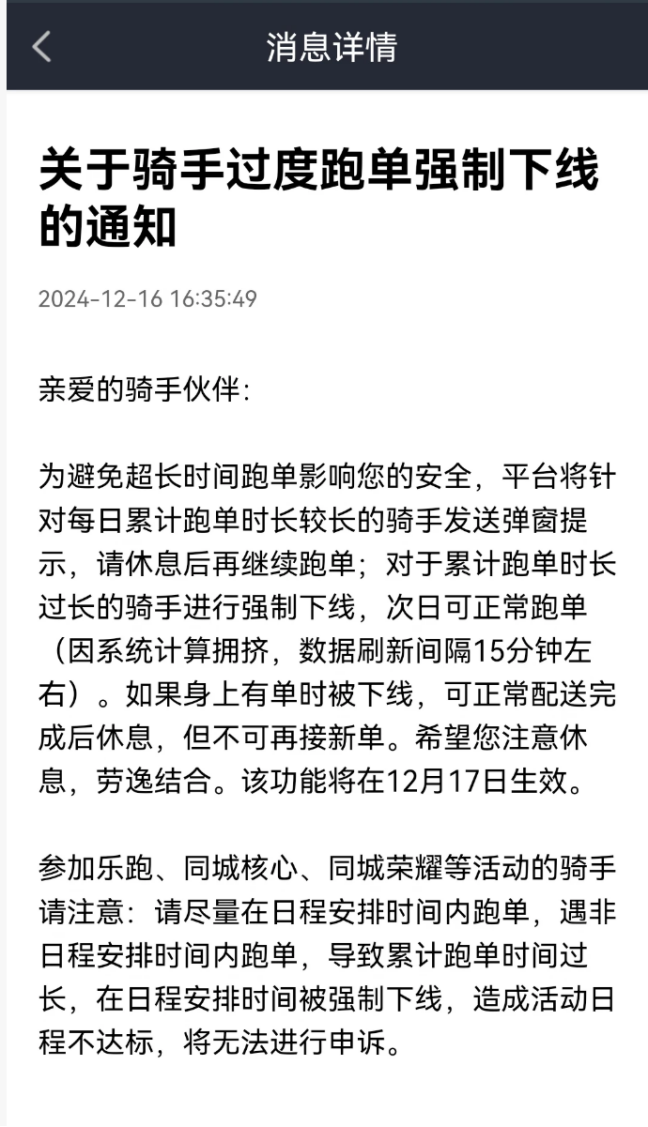
Task: Go back from the 消息详情 page
Action: pos(42,47)
